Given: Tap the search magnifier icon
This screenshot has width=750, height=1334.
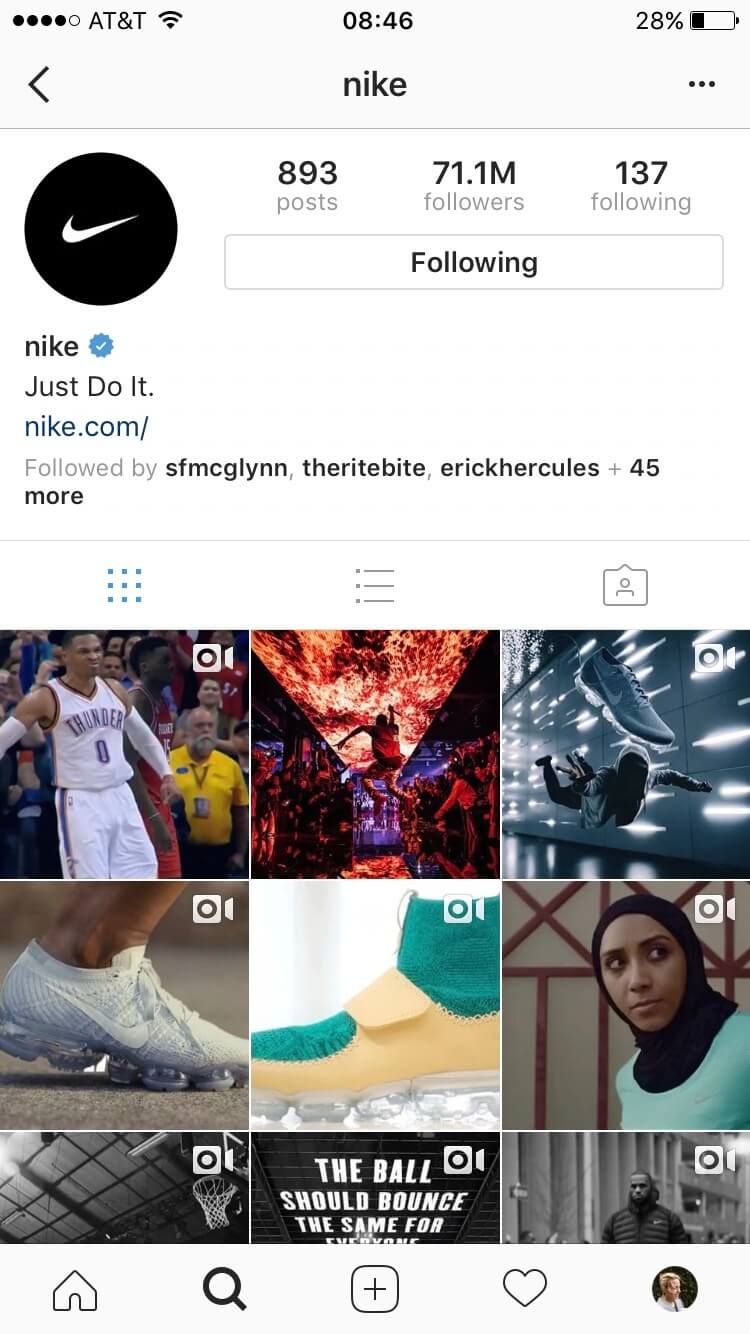Looking at the screenshot, I should tap(225, 1289).
